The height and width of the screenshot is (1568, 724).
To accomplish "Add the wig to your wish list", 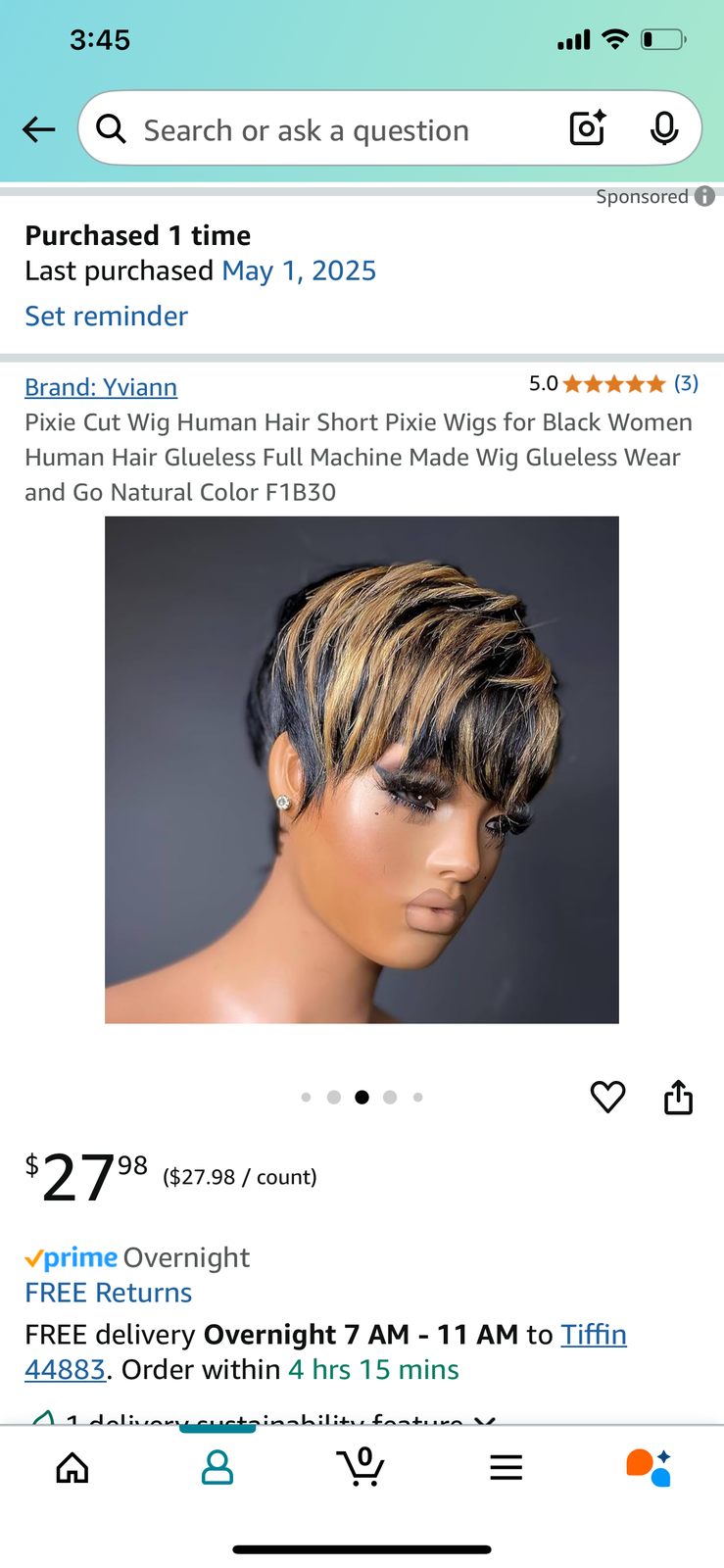I will (x=607, y=1097).
